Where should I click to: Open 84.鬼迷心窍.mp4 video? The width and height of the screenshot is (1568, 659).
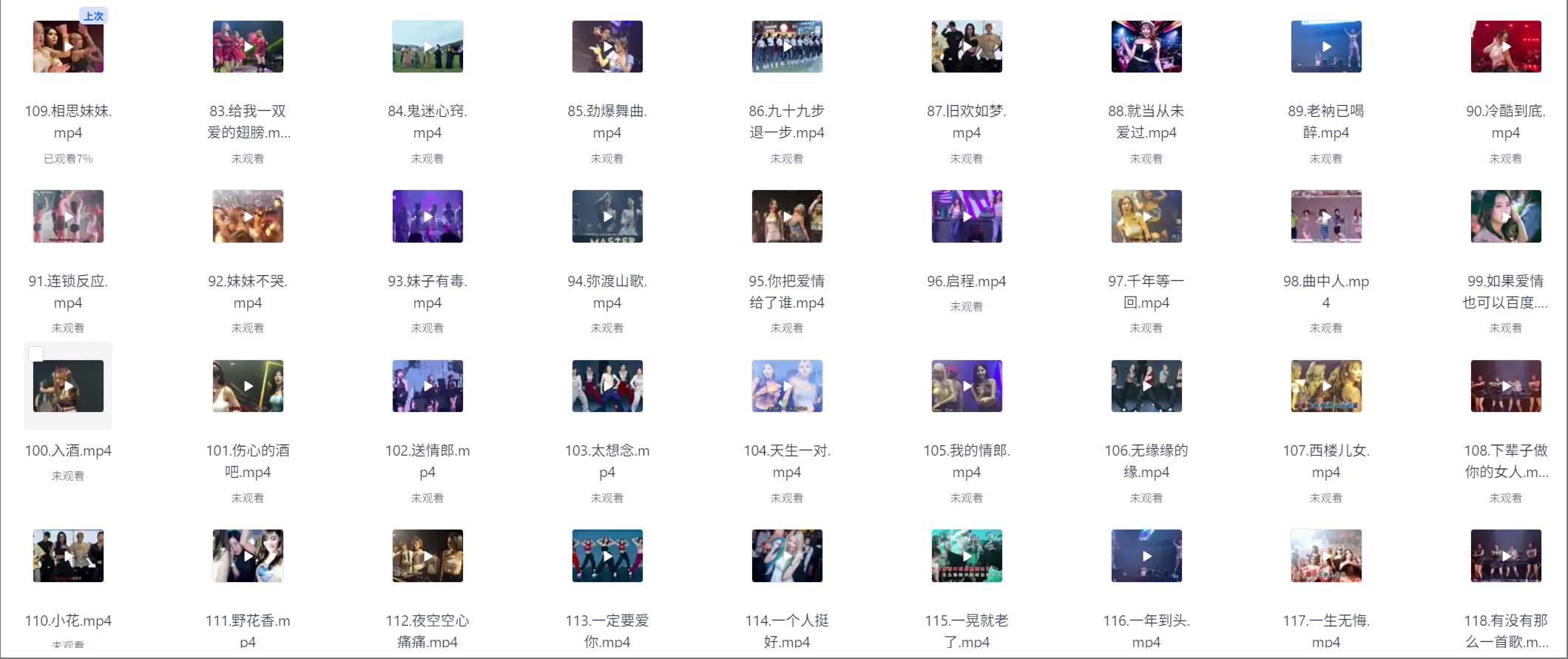(x=428, y=47)
